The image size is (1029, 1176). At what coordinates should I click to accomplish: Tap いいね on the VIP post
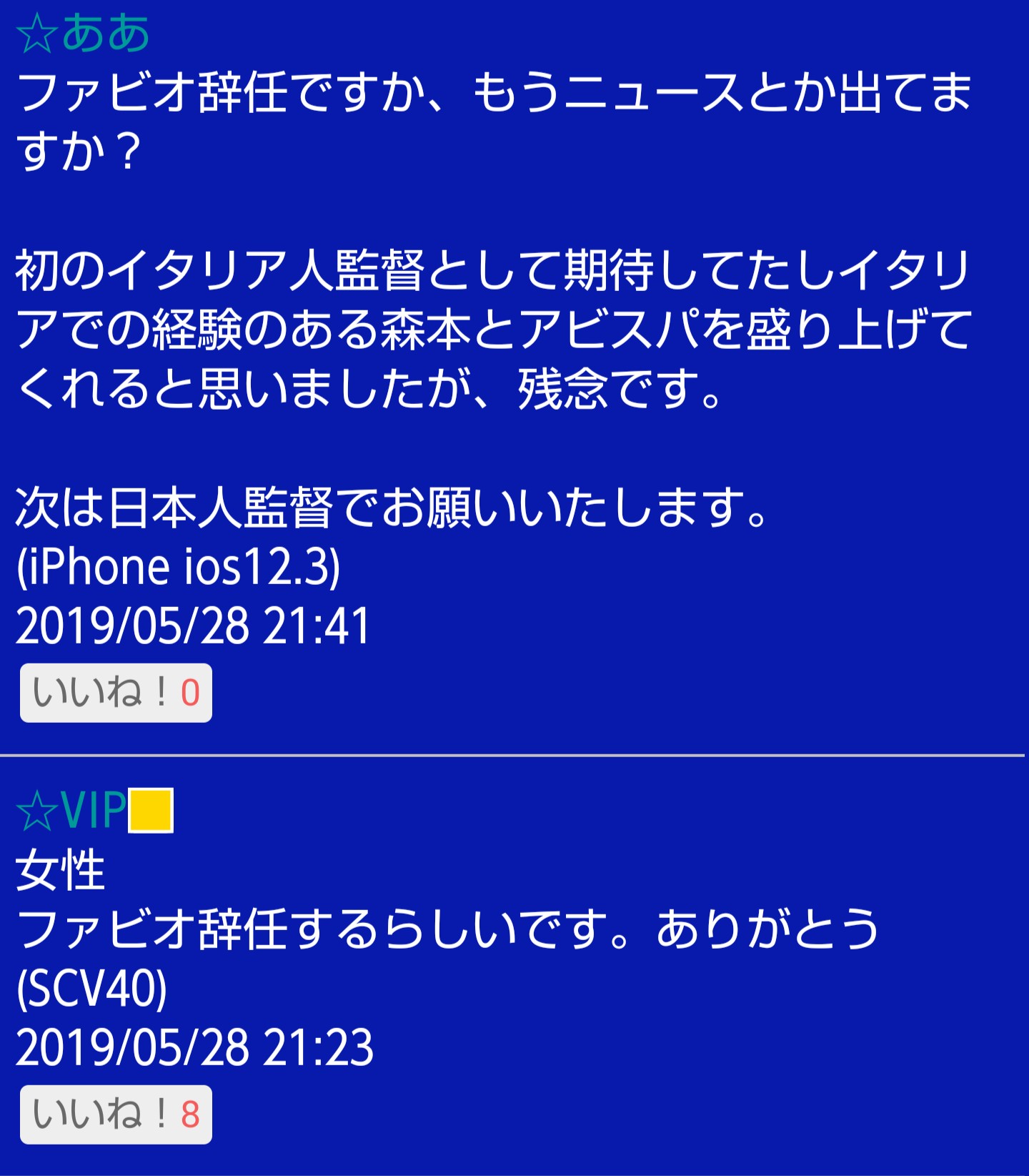point(116,1115)
